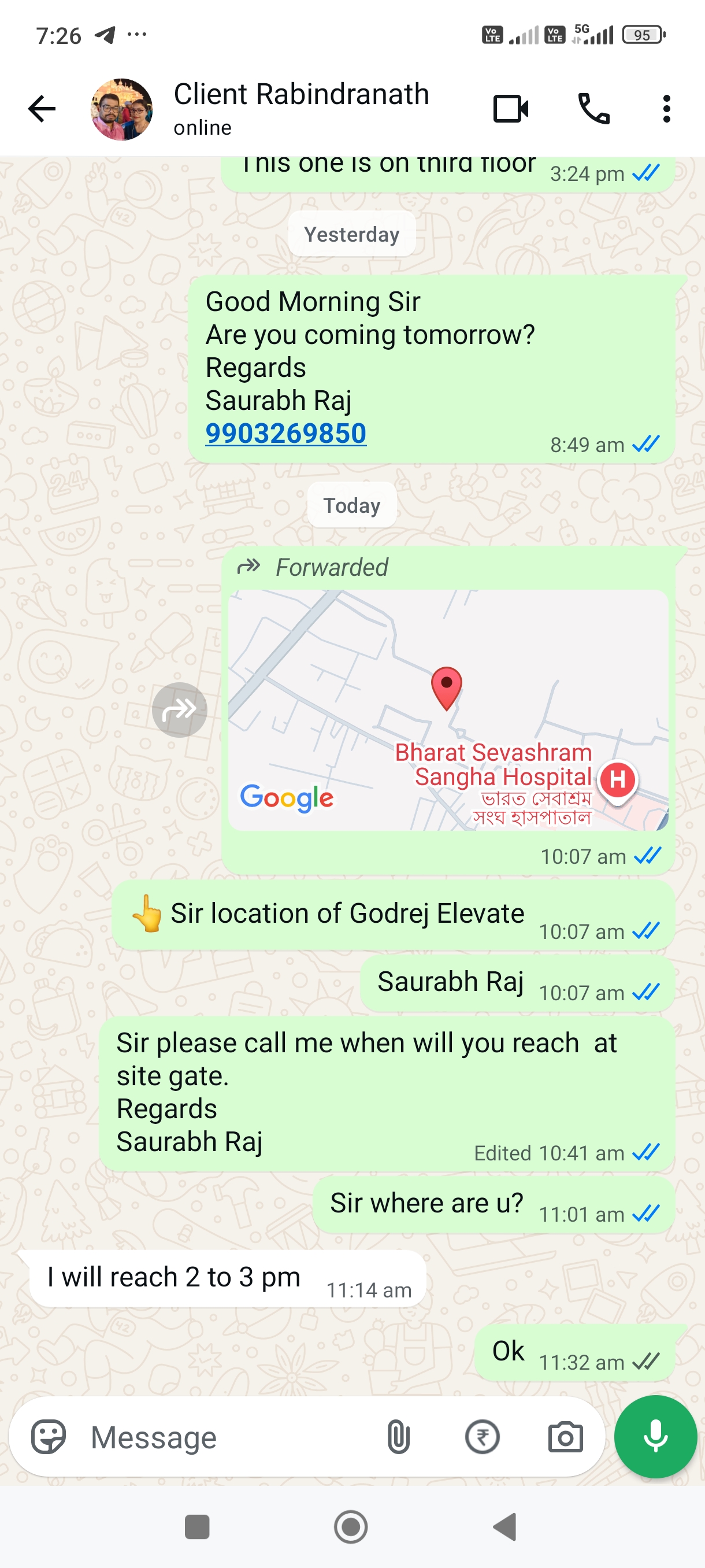Start a video call with Client Rabindranath
Viewport: 705px width, 1568px height.
click(x=510, y=110)
